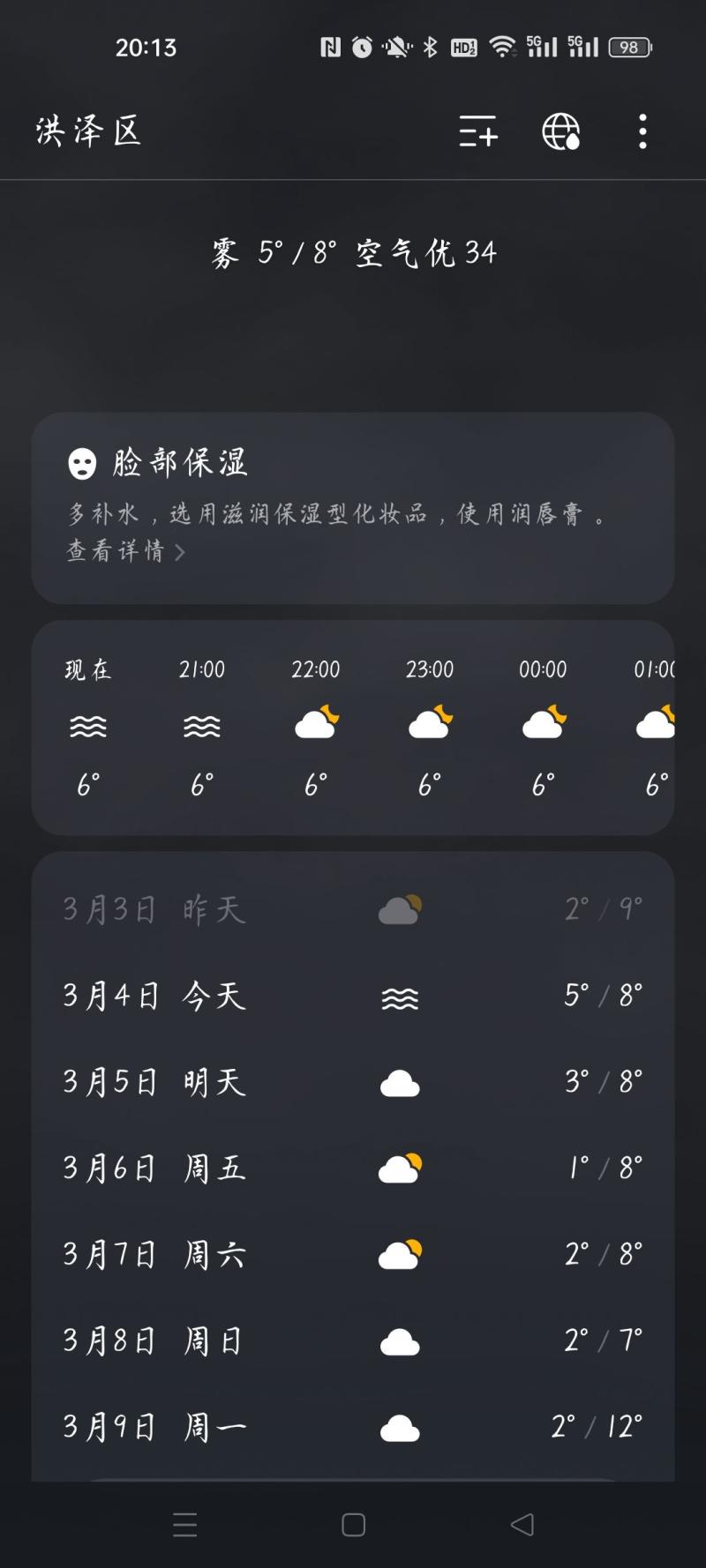Go back with the system back button

pos(522,1525)
